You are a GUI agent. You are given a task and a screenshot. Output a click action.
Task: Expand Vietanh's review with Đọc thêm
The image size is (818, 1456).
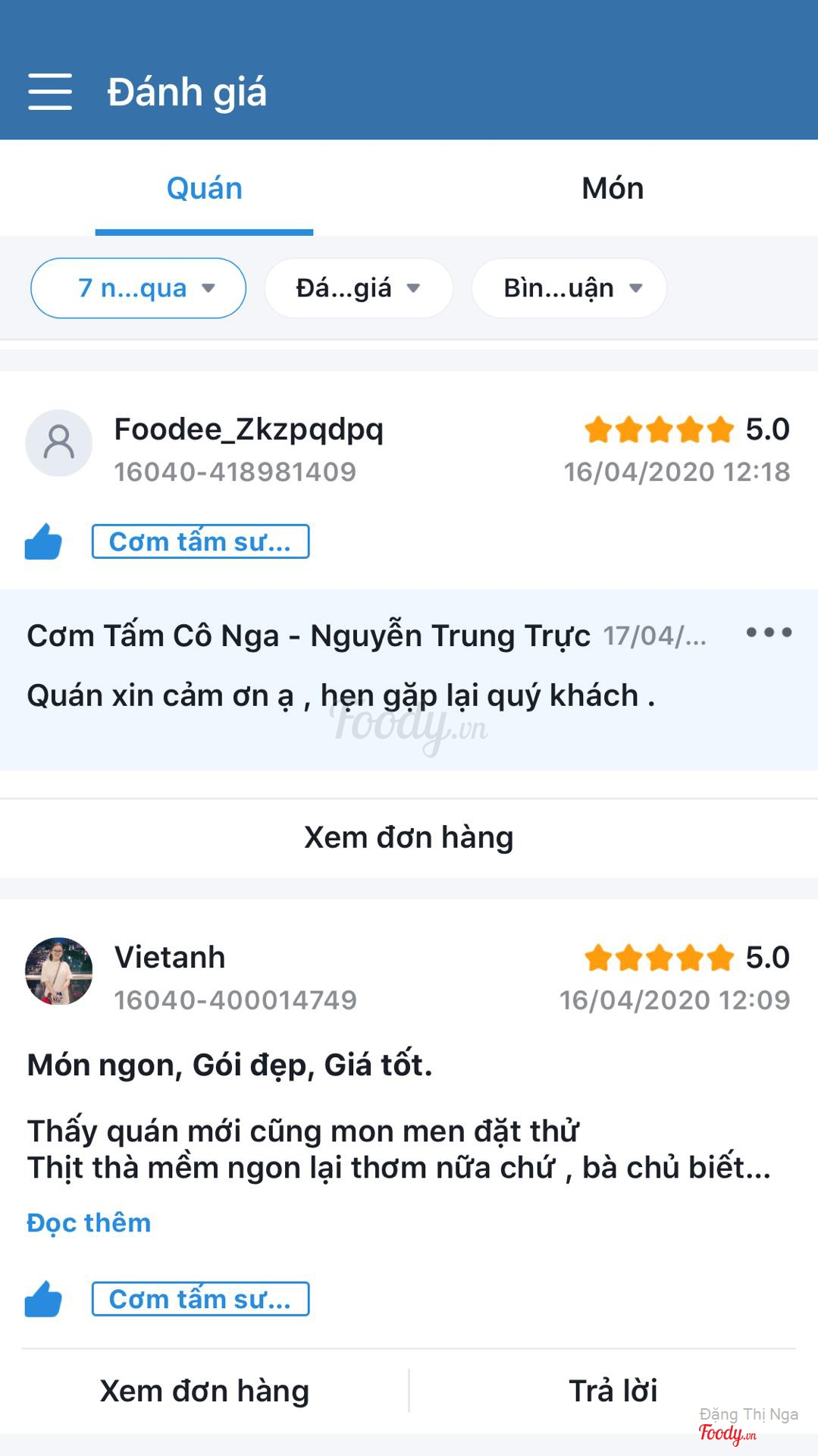89,1223
